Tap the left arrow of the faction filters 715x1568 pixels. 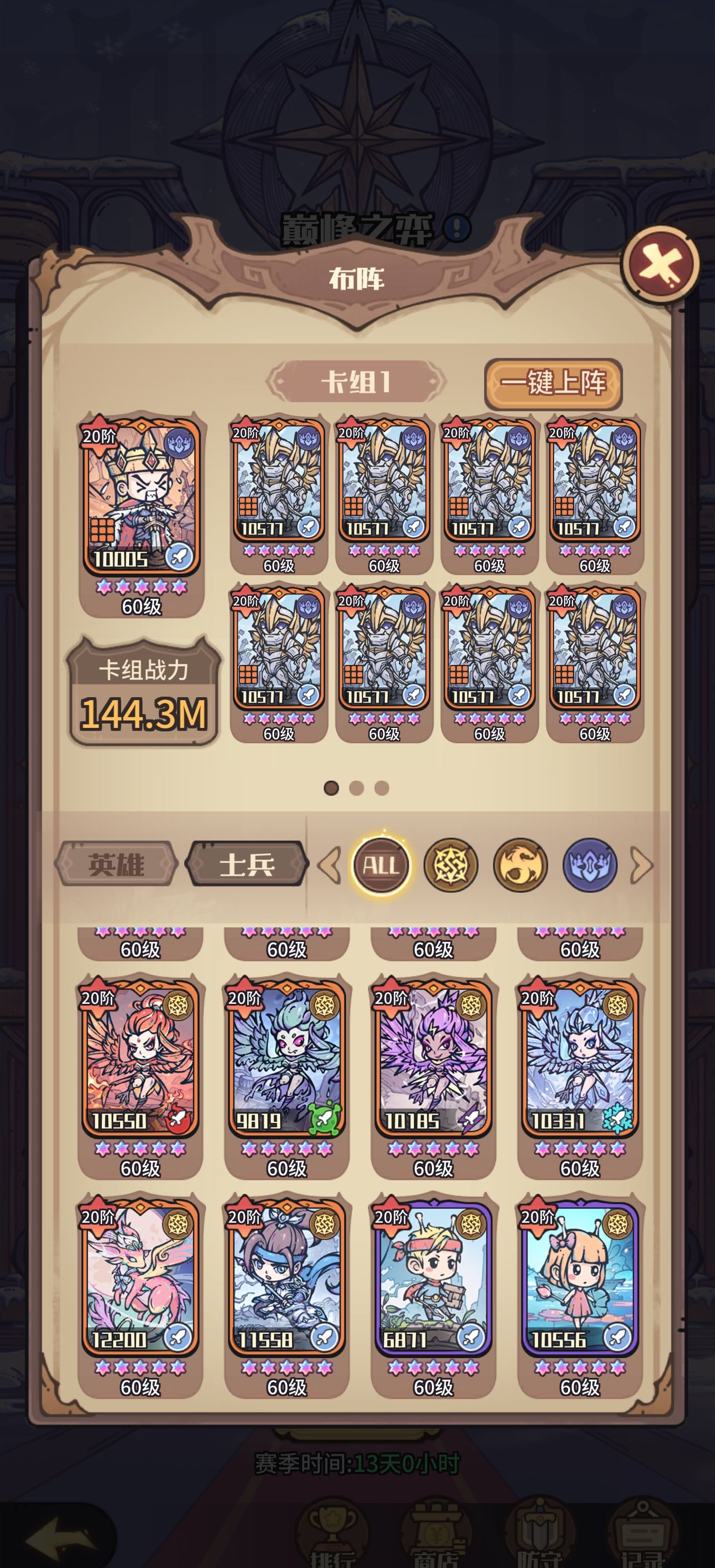(x=330, y=865)
